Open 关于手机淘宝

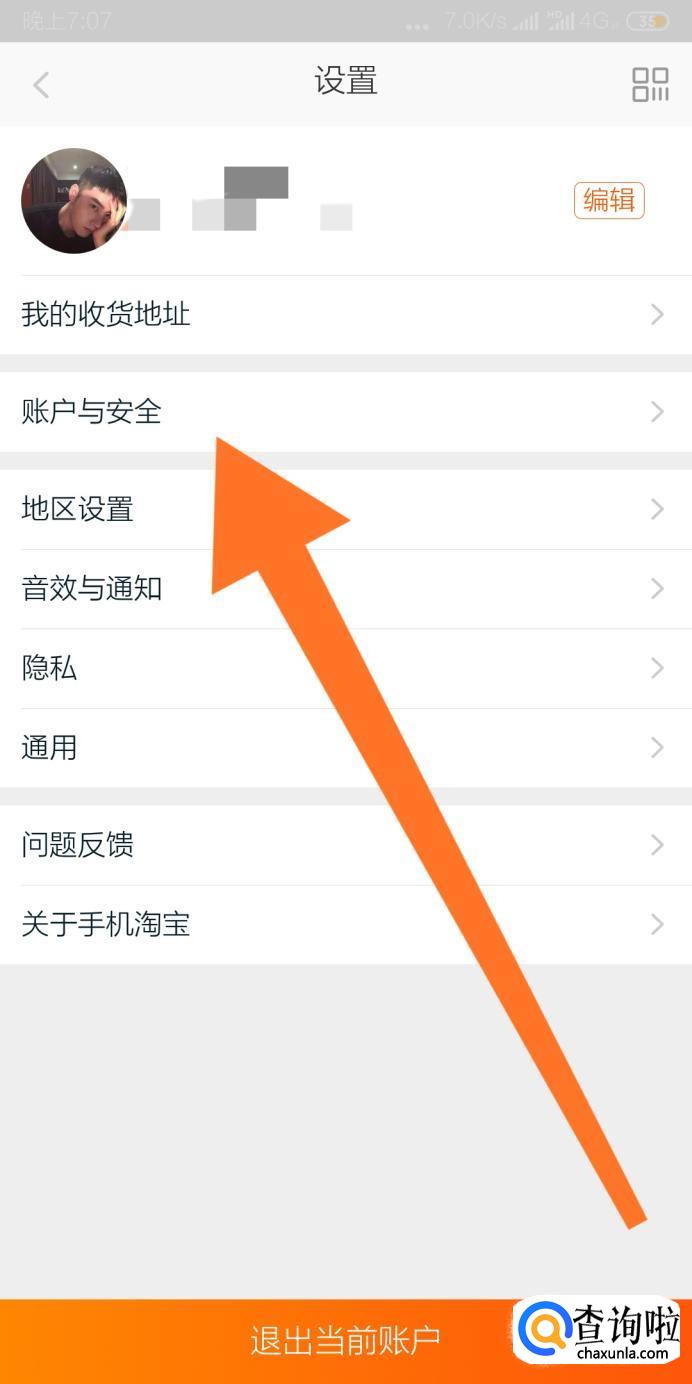[x=105, y=925]
